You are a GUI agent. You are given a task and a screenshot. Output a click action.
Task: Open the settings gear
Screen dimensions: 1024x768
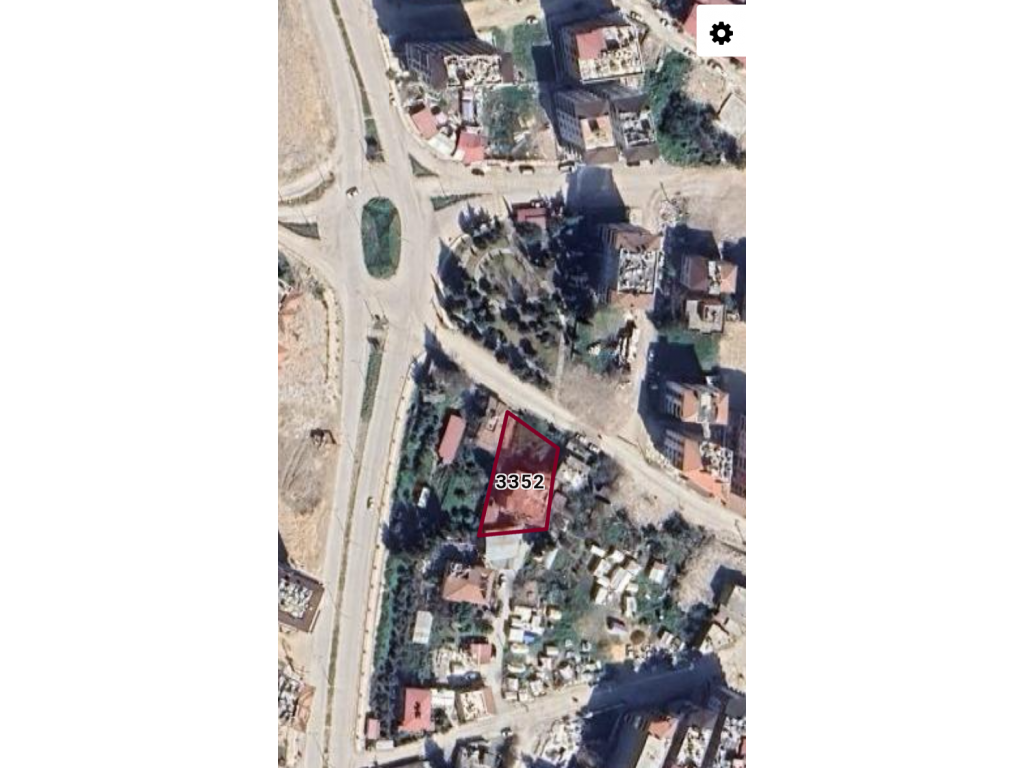point(721,33)
